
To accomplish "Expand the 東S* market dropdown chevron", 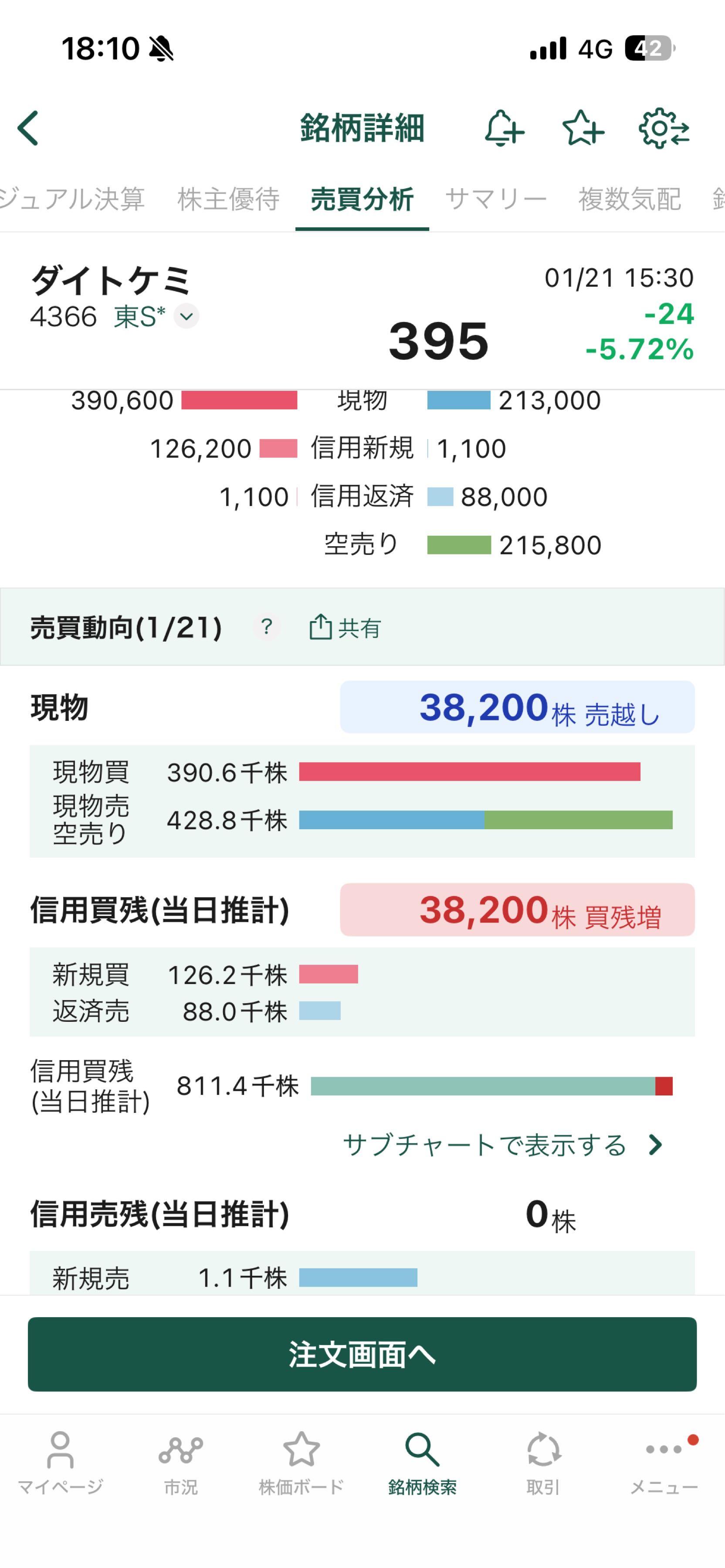I will point(186,317).
